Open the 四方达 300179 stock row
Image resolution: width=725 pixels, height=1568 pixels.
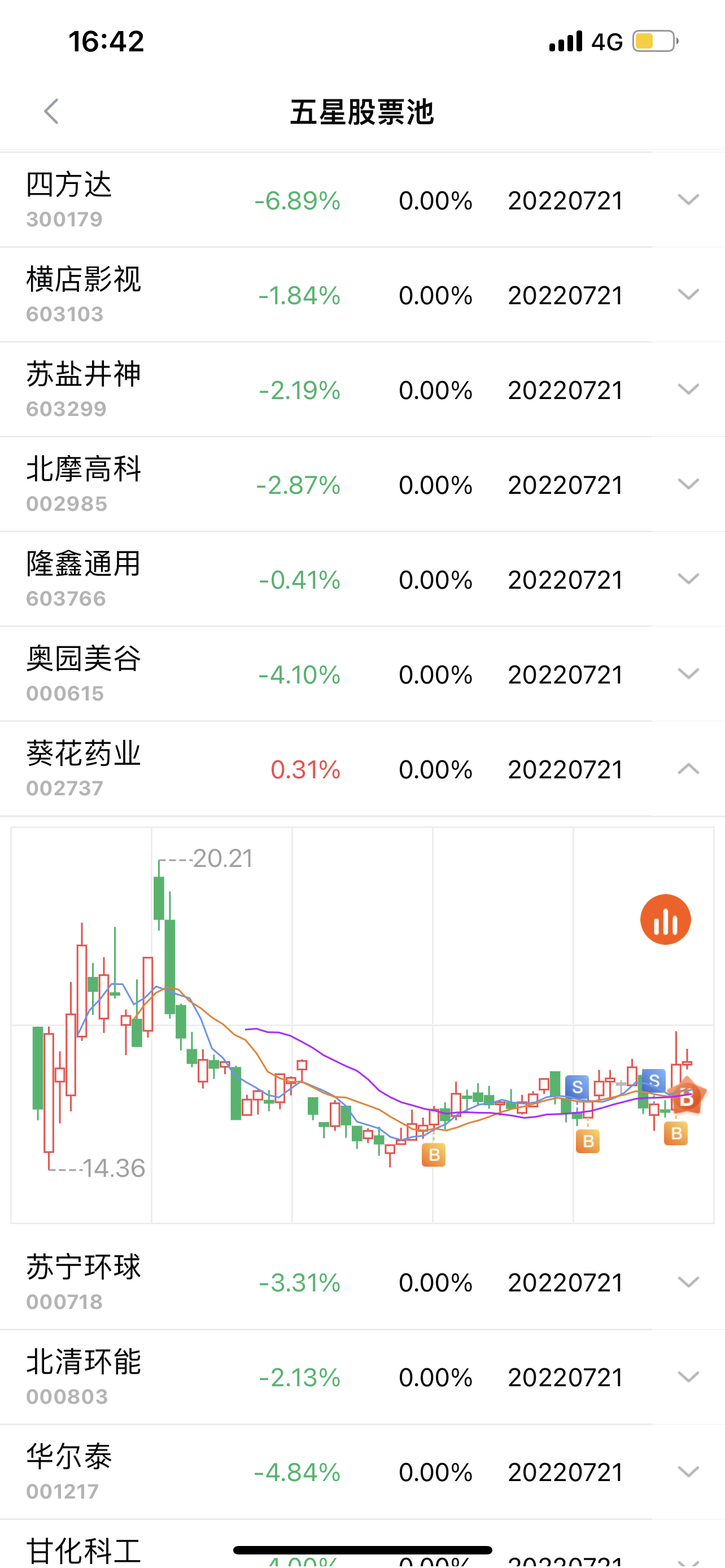coord(362,200)
